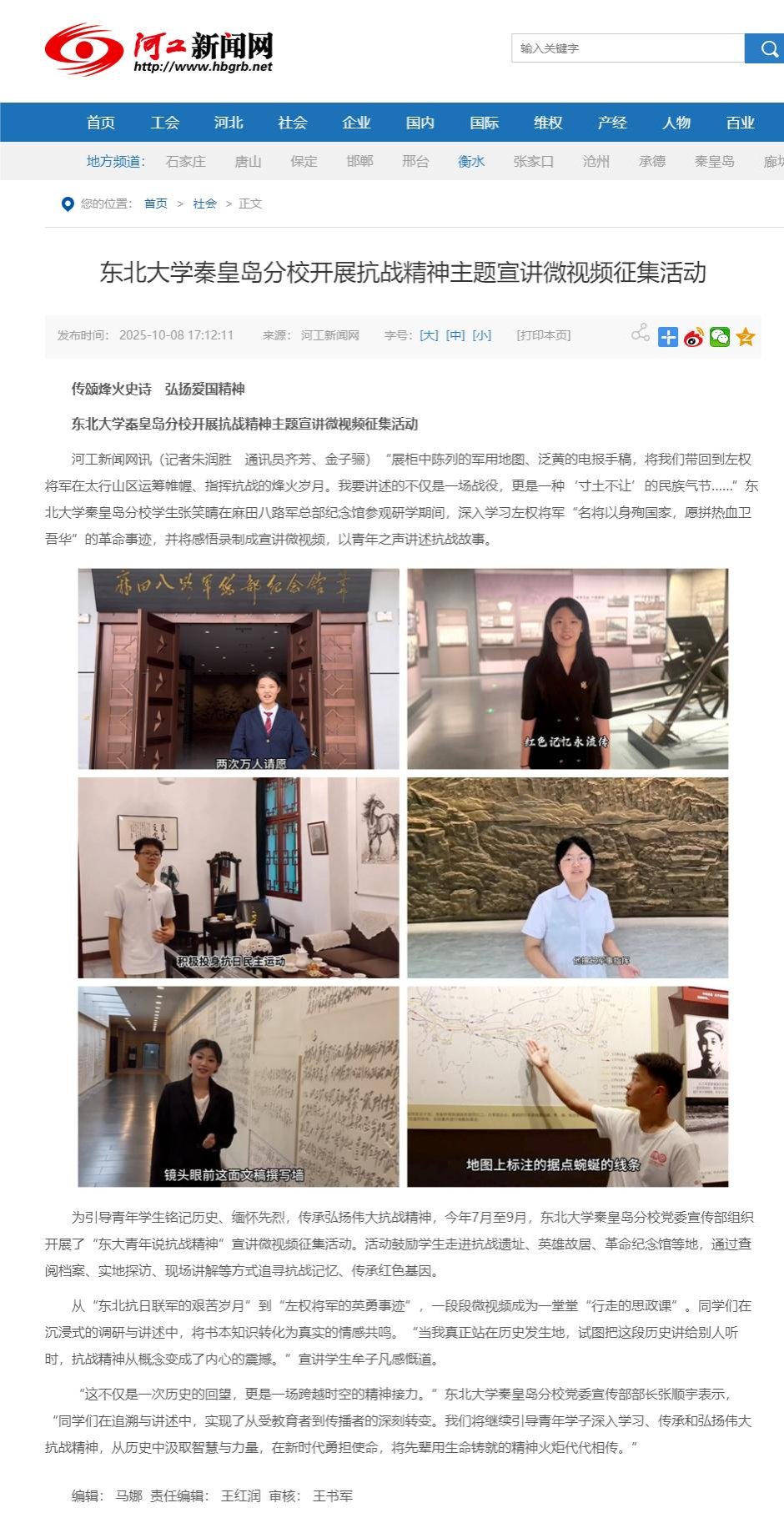This screenshot has width=784, height=1533.
Task: Add article to favorites star
Action: pos(746,337)
